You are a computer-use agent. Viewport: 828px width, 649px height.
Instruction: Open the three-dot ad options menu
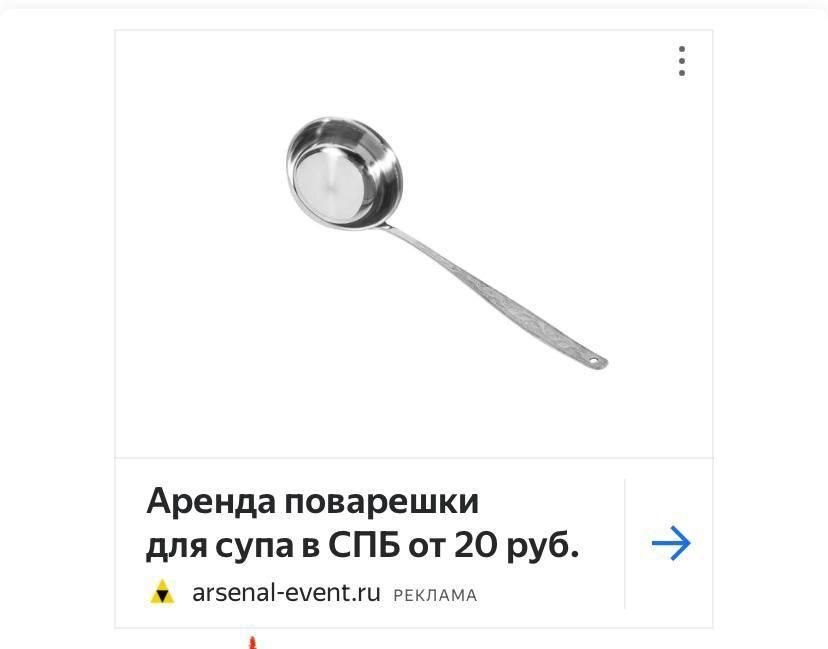(x=682, y=61)
